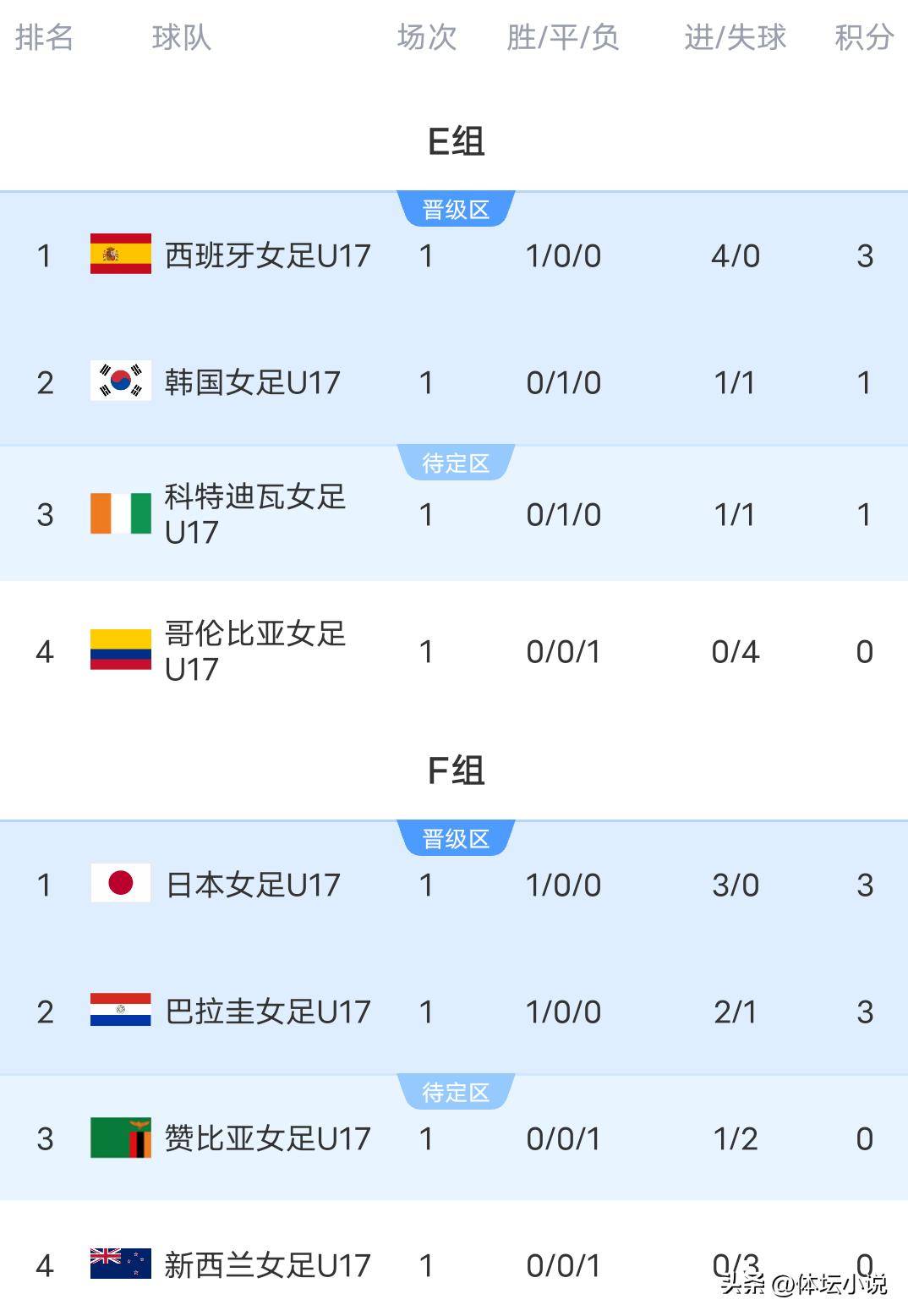Viewport: 908px width, 1316px height.
Task: Open the 进/失球 column header
Action: tap(734, 37)
